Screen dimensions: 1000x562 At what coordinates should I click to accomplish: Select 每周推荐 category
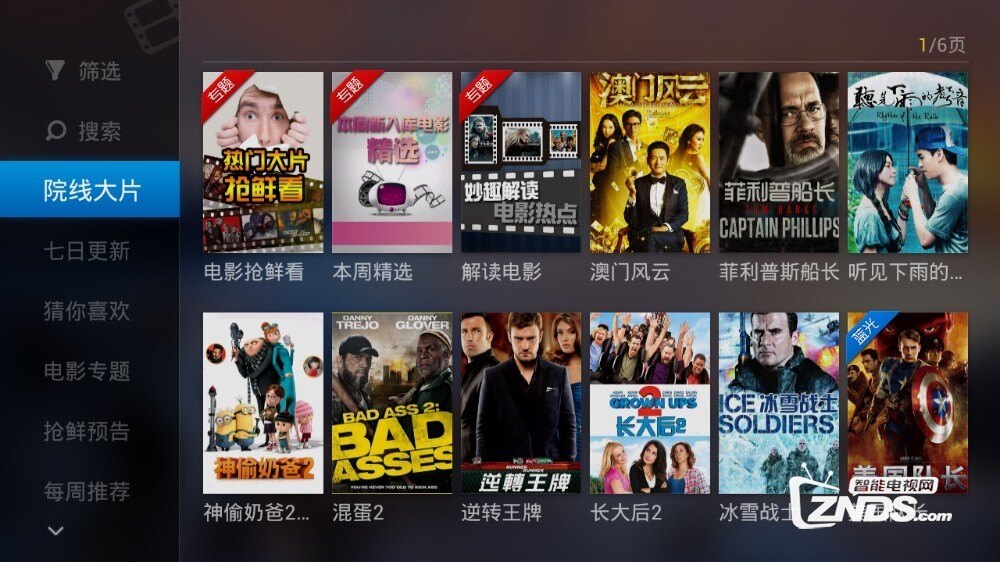tap(86, 491)
